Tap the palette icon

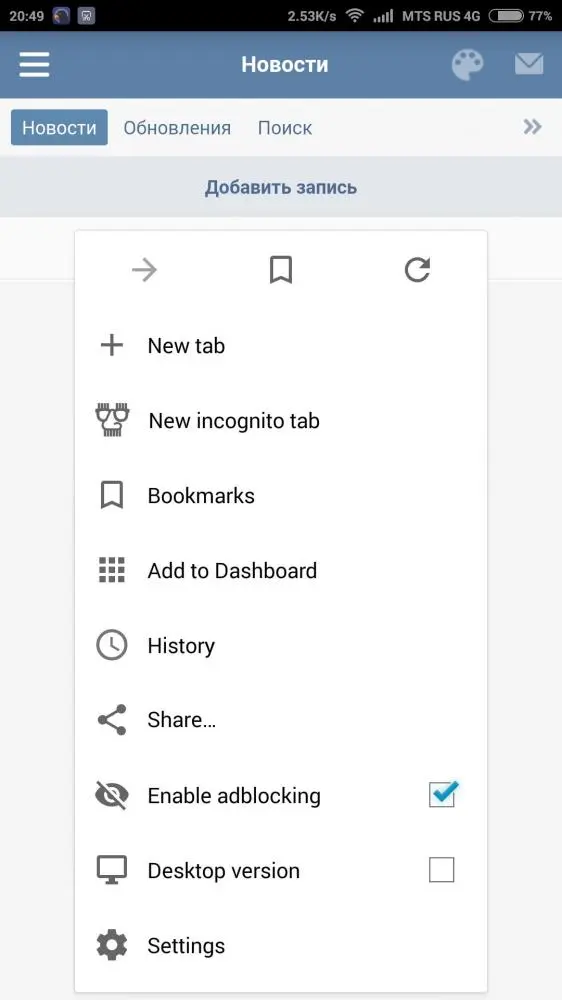(468, 64)
